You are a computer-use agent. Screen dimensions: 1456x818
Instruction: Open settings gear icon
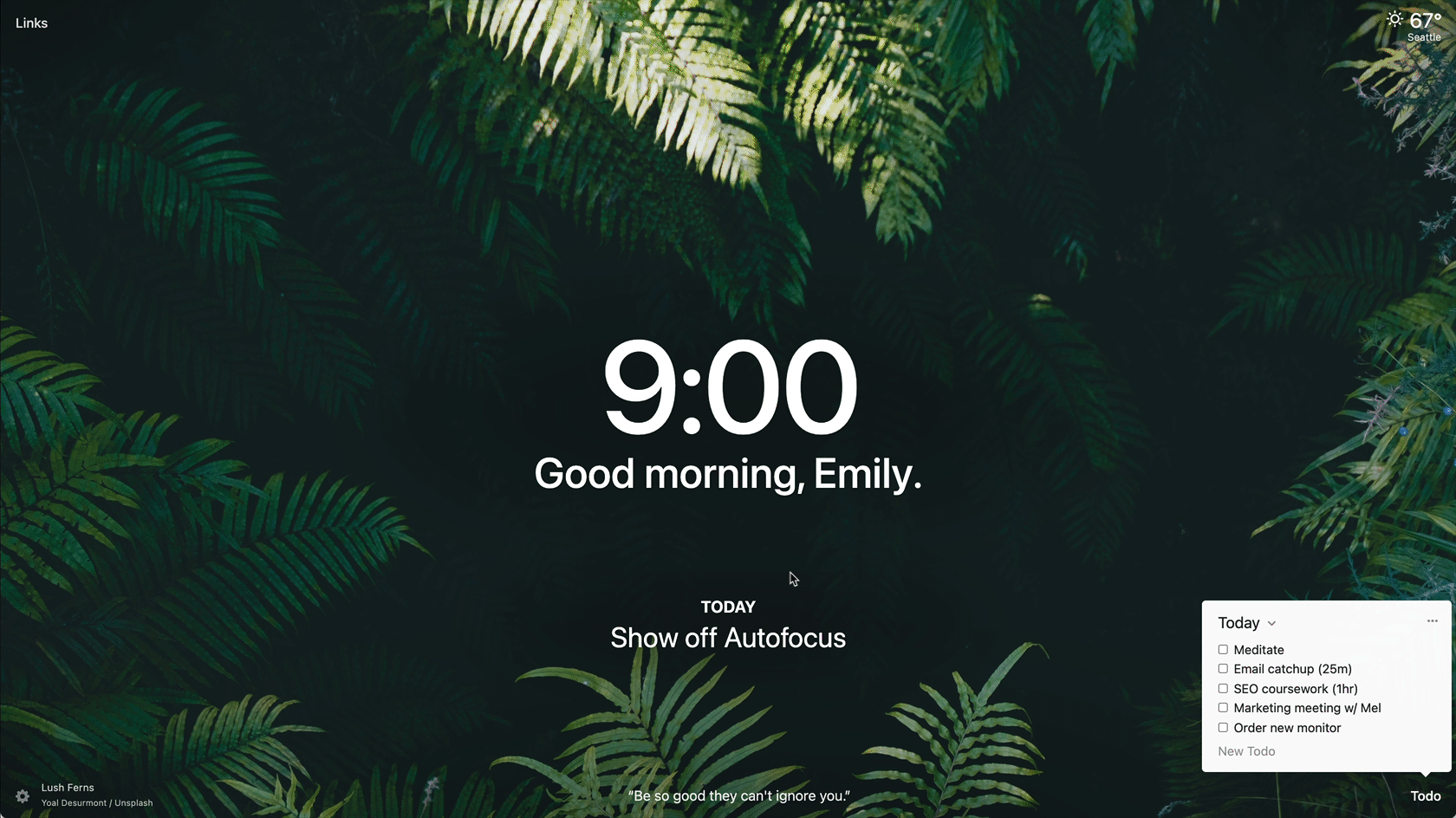click(23, 795)
